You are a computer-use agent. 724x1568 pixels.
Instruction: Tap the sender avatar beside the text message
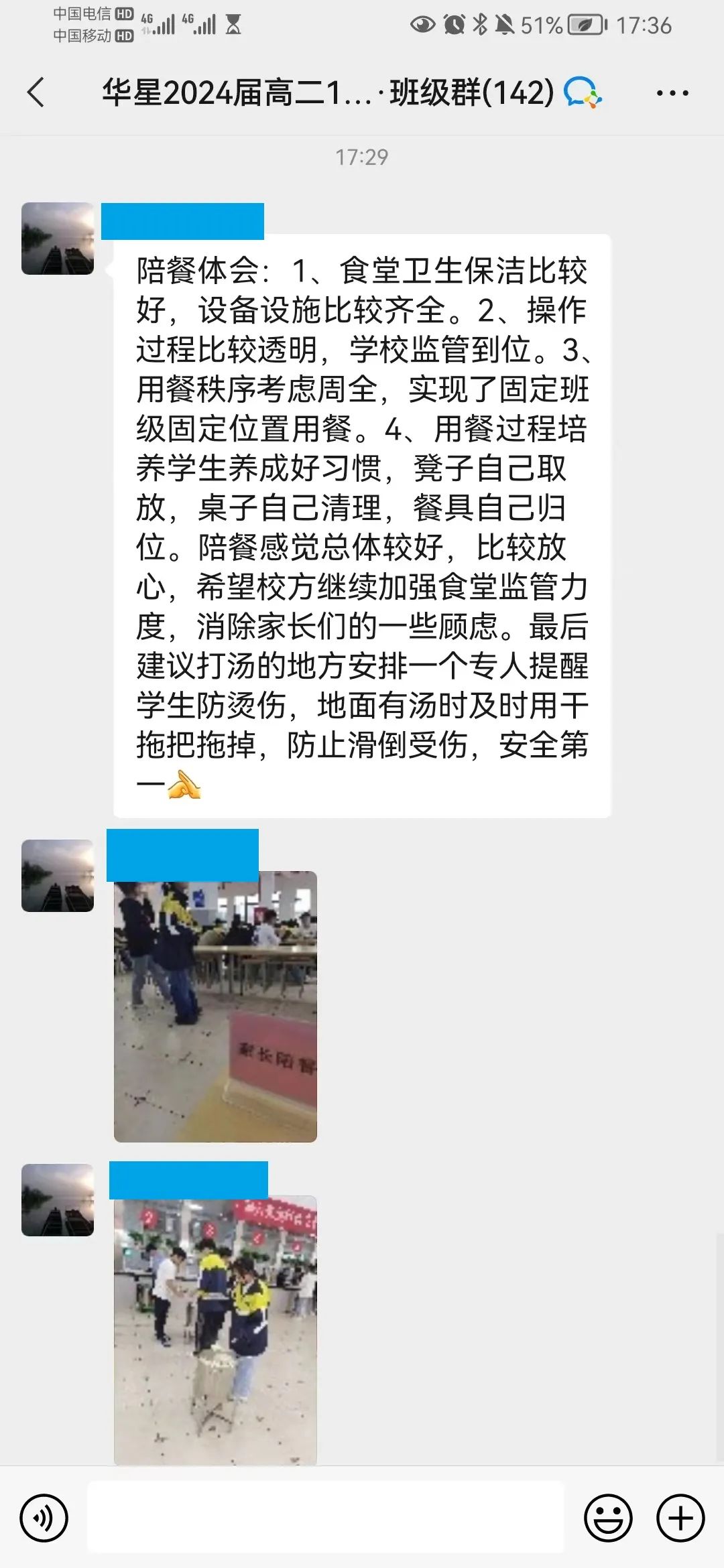pyautogui.click(x=58, y=239)
